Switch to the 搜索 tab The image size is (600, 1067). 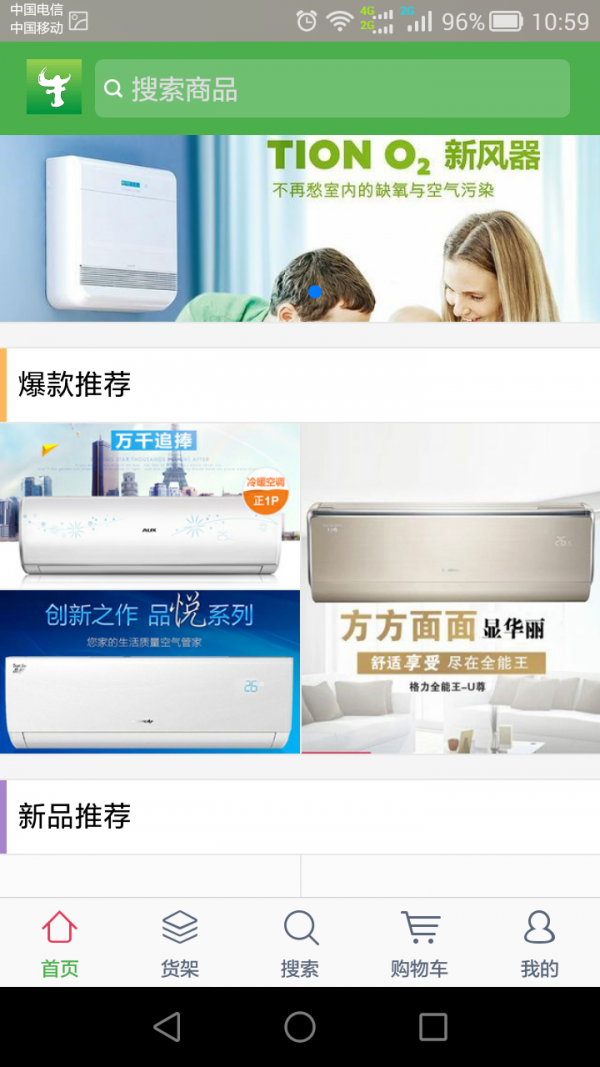pos(300,943)
